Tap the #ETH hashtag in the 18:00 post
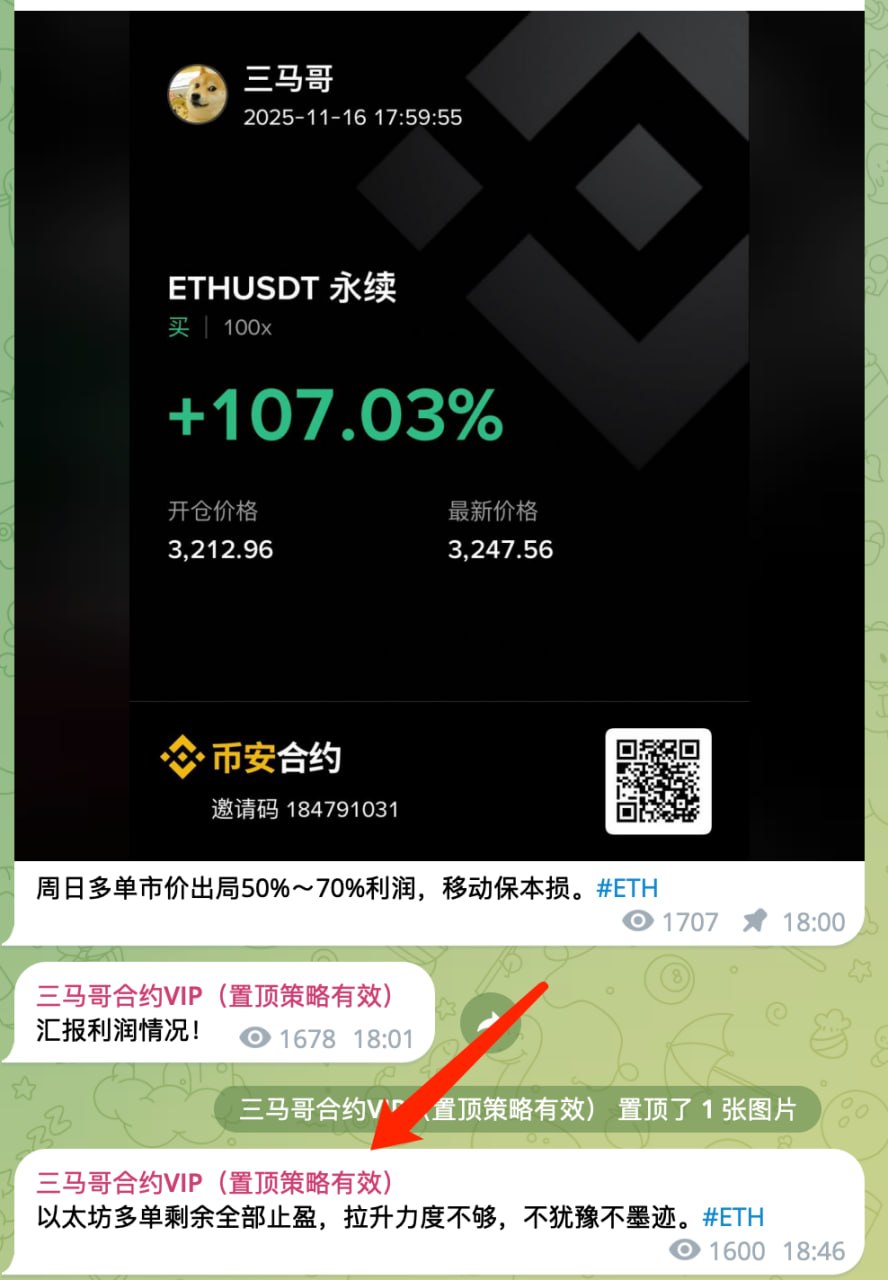The width and height of the screenshot is (888, 1280). coord(627,887)
